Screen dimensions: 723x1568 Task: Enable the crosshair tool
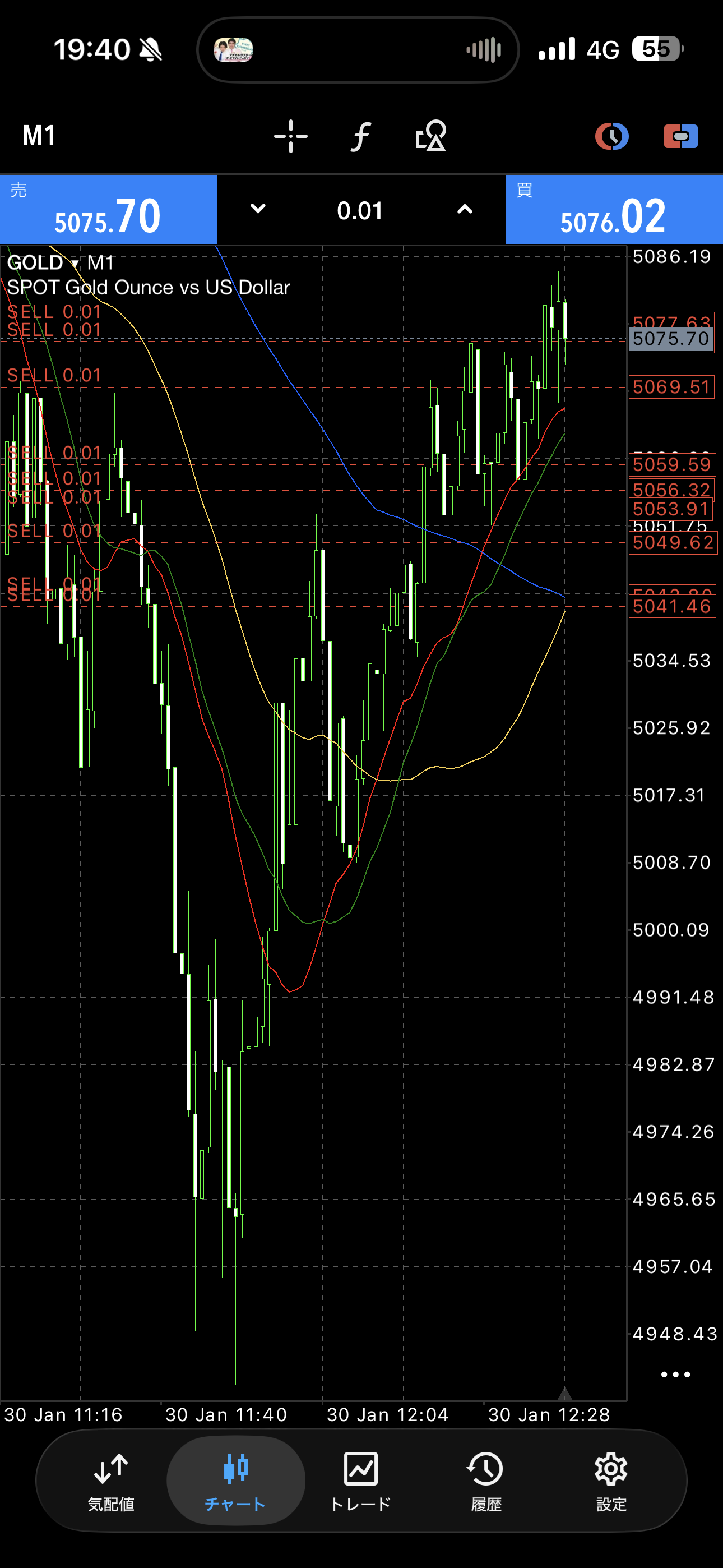291,136
